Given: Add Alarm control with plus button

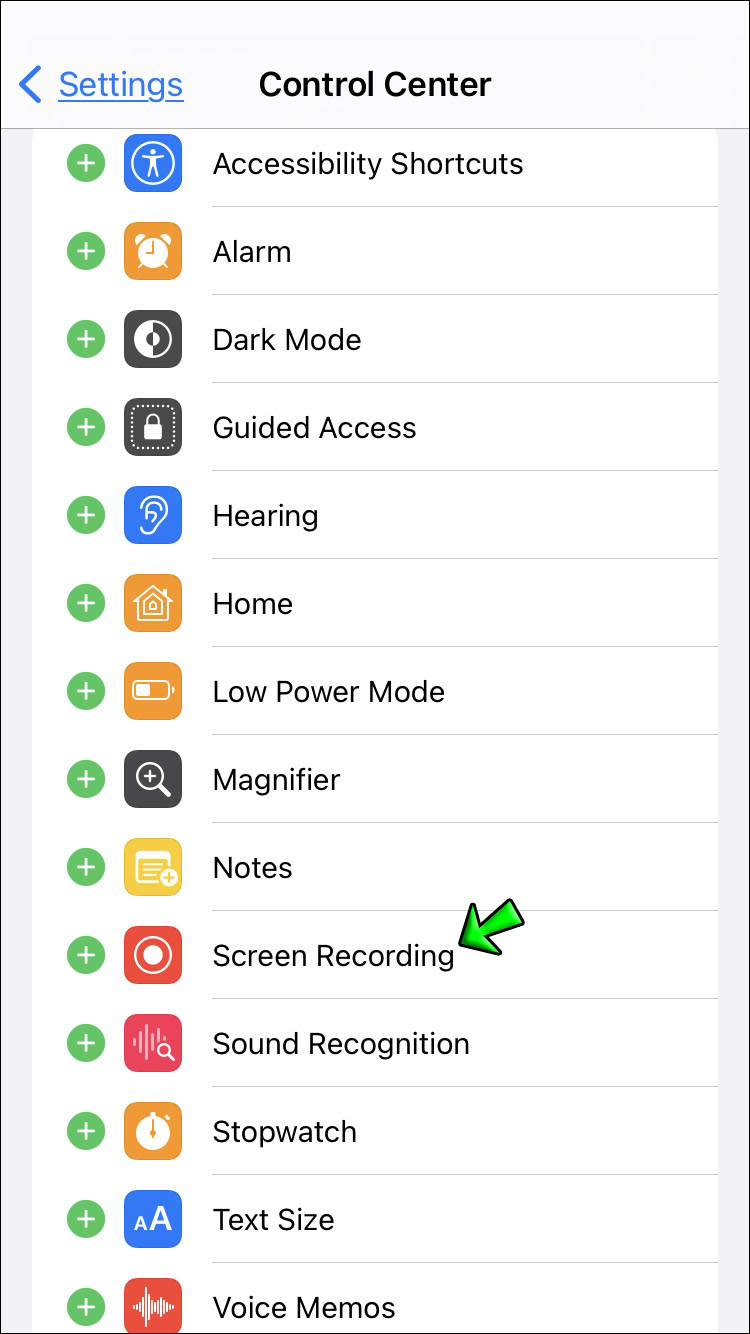Looking at the screenshot, I should pyautogui.click(x=86, y=251).
